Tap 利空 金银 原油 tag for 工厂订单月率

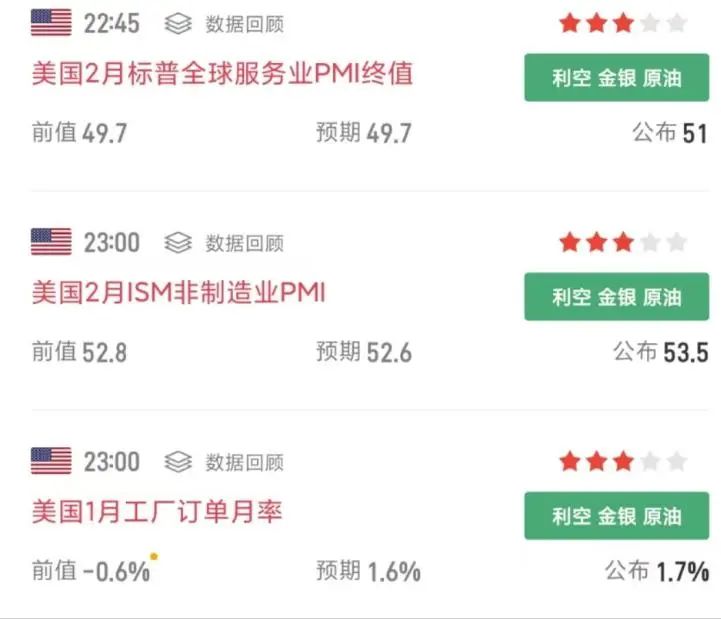[616, 517]
